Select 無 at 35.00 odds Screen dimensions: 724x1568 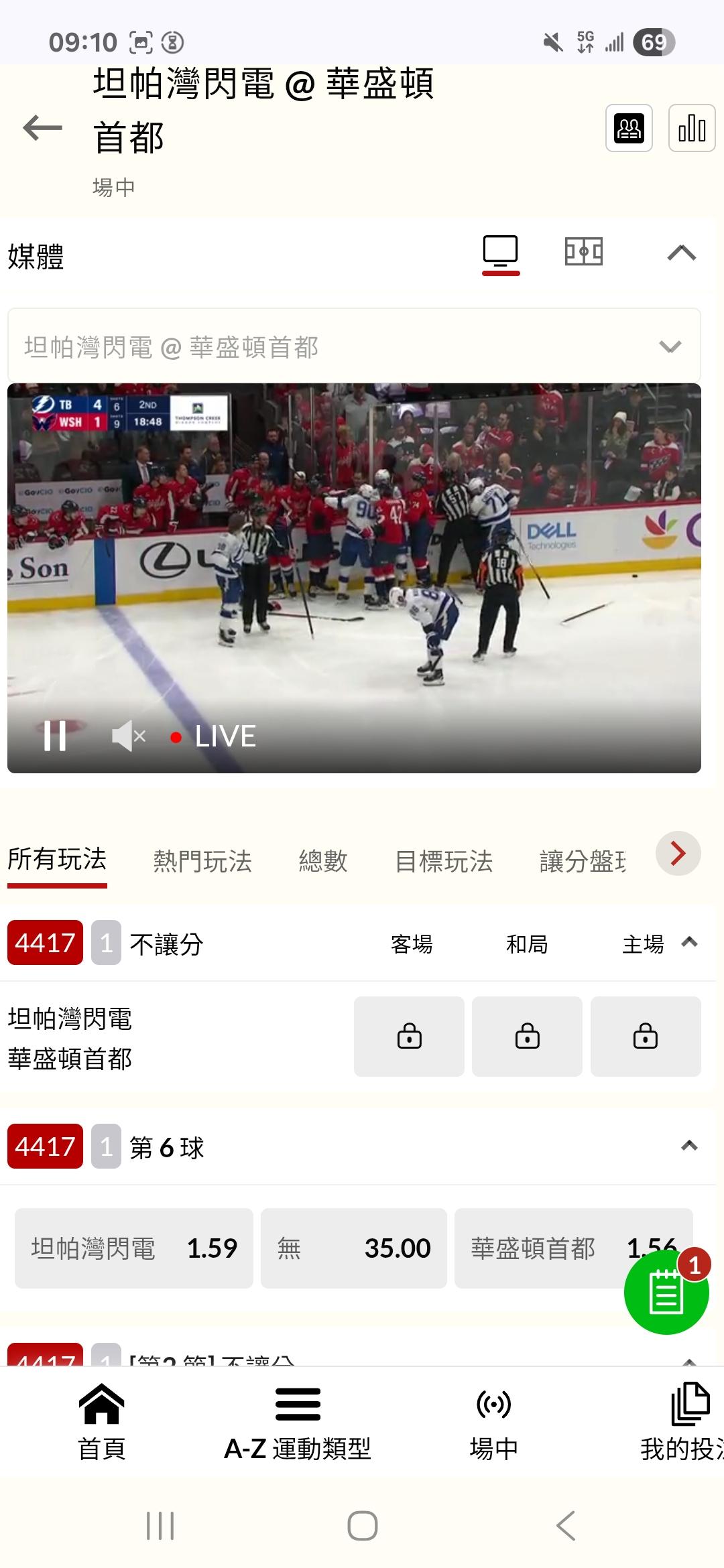pos(353,1248)
